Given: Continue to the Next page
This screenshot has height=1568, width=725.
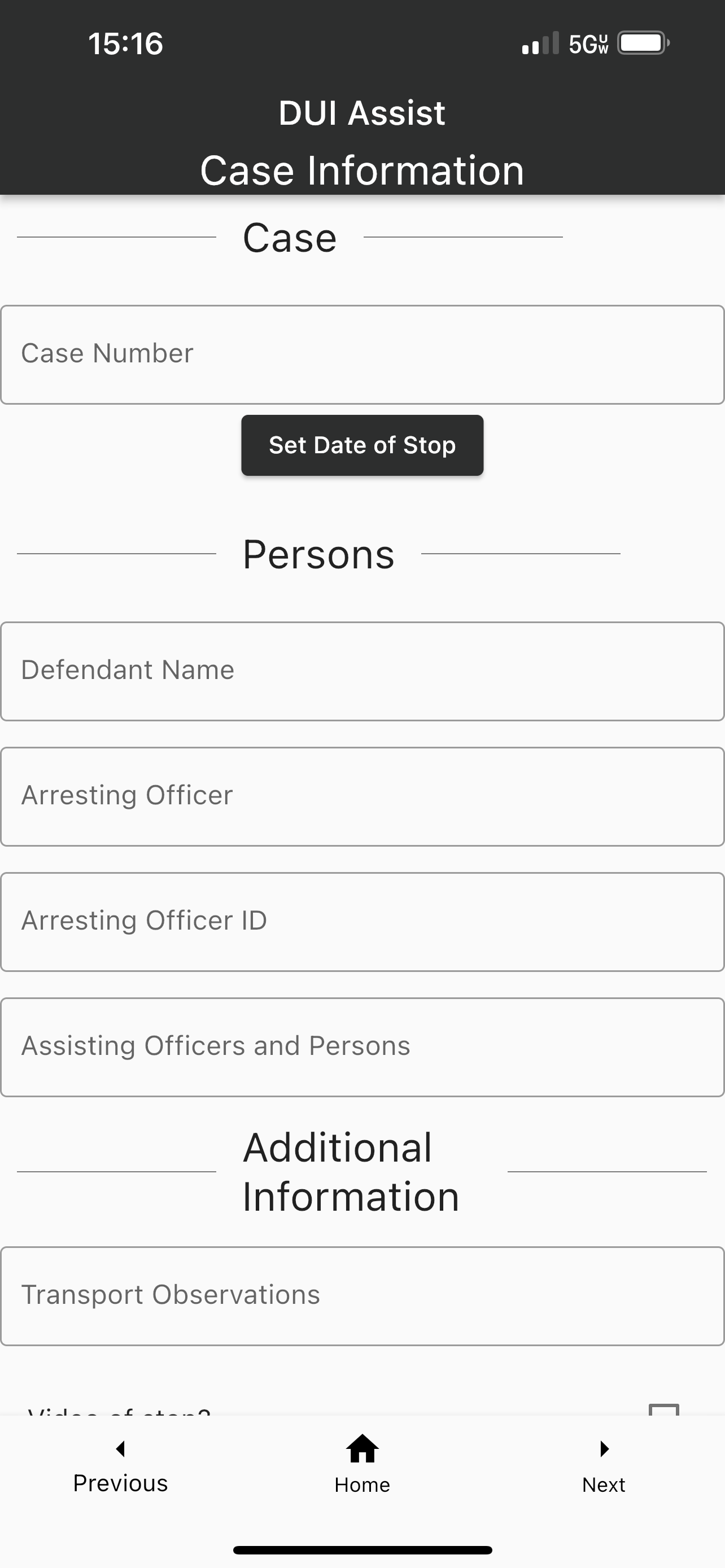Looking at the screenshot, I should [x=603, y=1468].
